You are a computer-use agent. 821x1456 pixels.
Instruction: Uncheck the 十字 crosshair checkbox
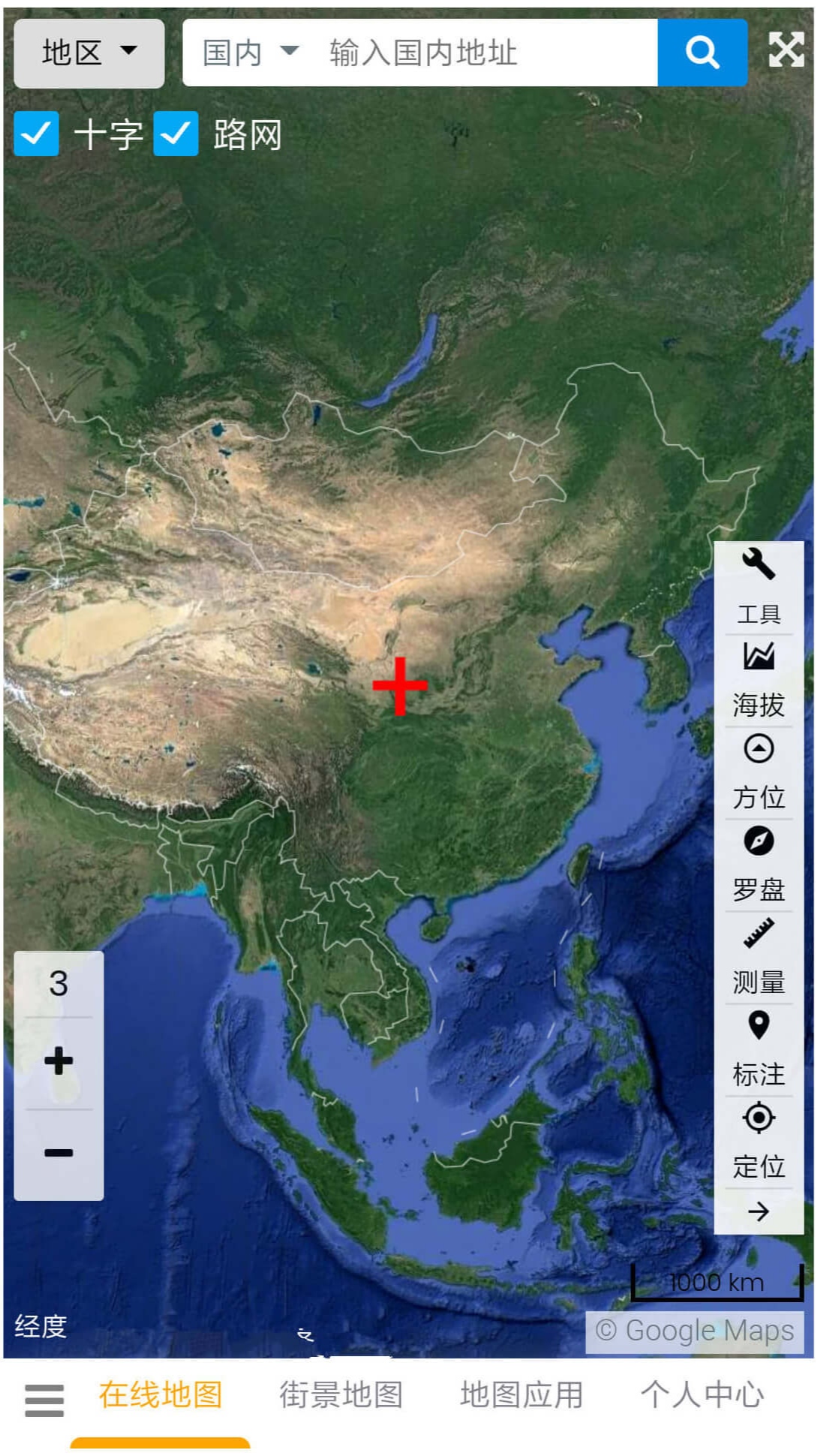(x=36, y=134)
